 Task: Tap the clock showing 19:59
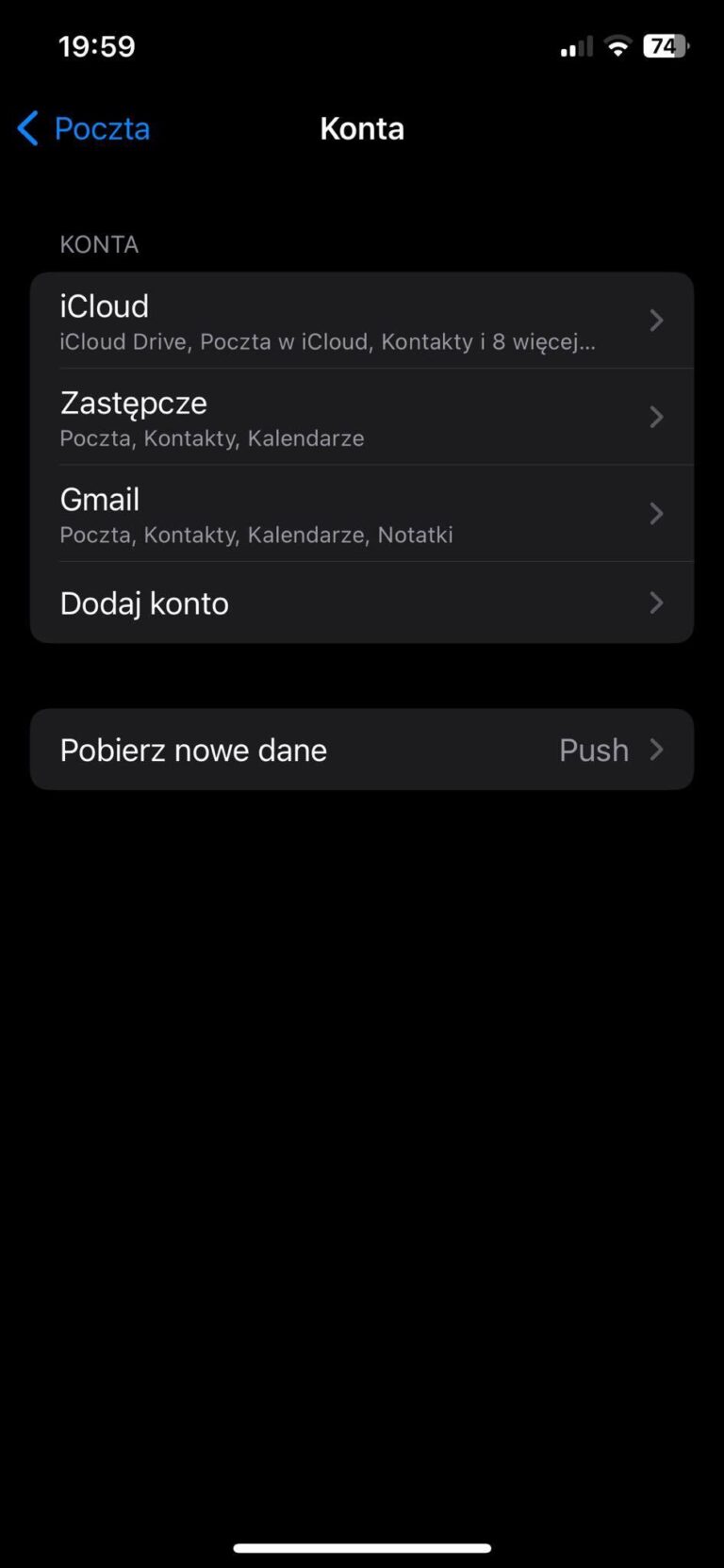tap(96, 45)
